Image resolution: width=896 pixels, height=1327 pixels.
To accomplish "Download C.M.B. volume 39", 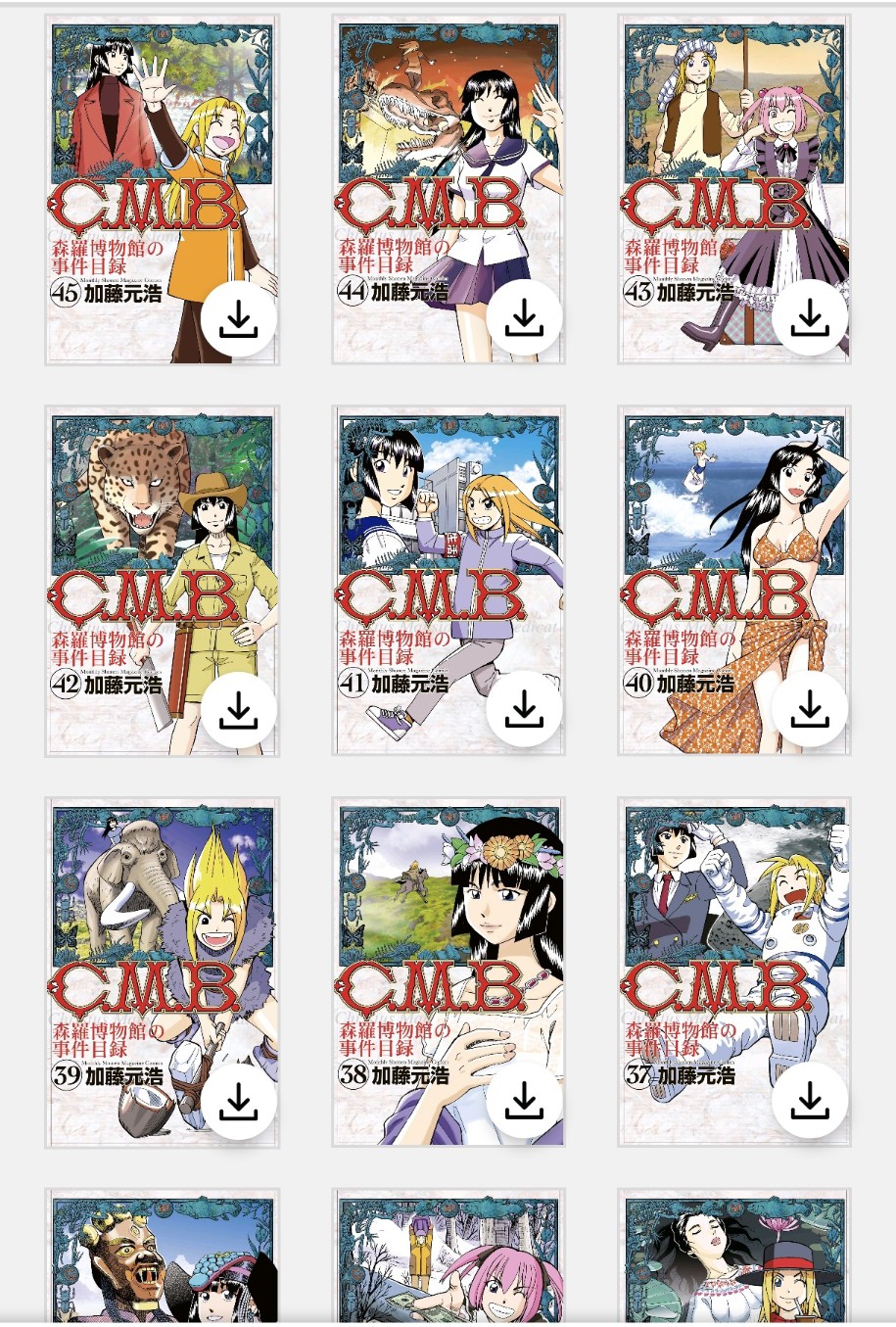I will pyautogui.click(x=238, y=1103).
